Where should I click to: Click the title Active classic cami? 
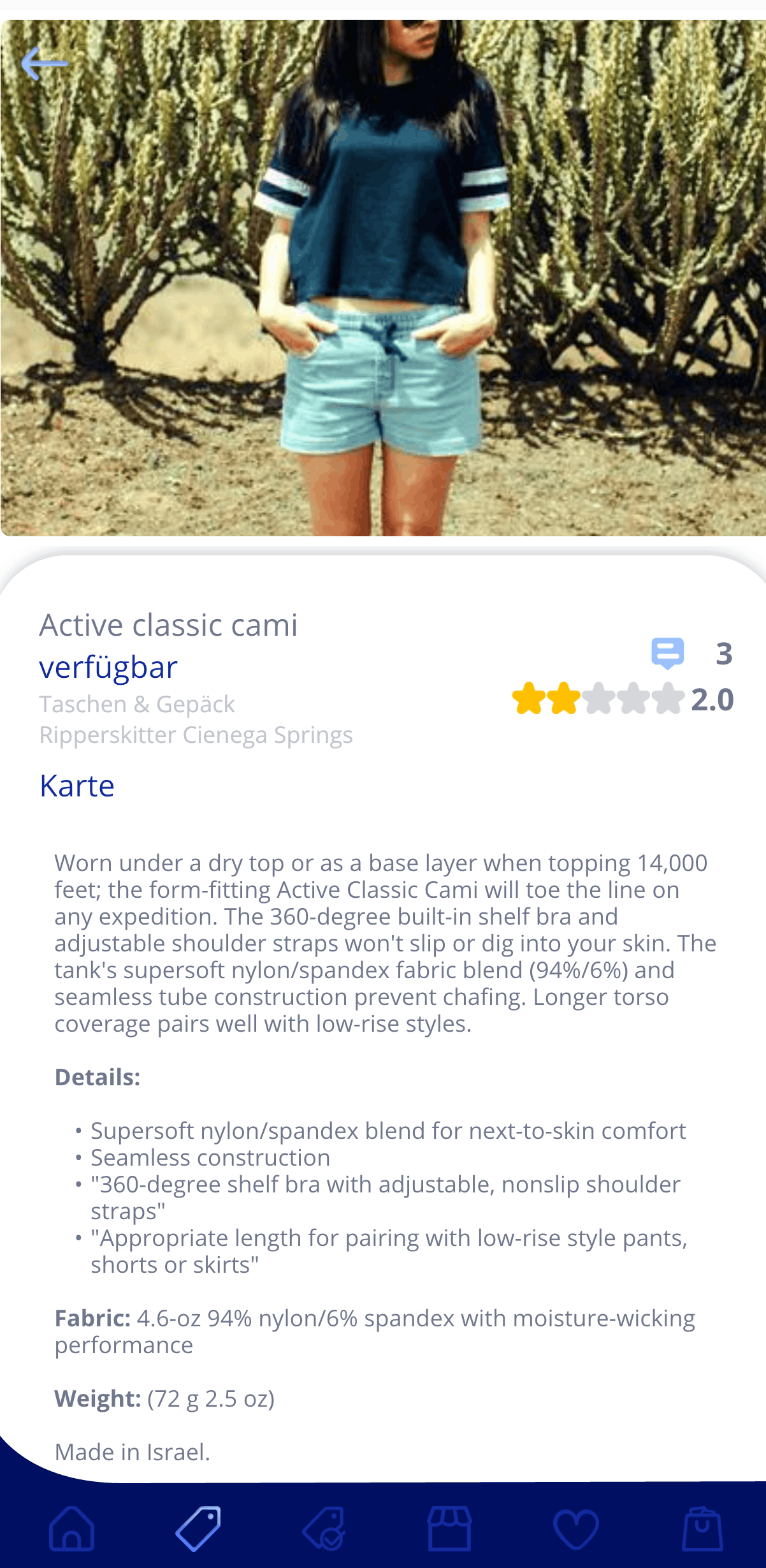168,625
